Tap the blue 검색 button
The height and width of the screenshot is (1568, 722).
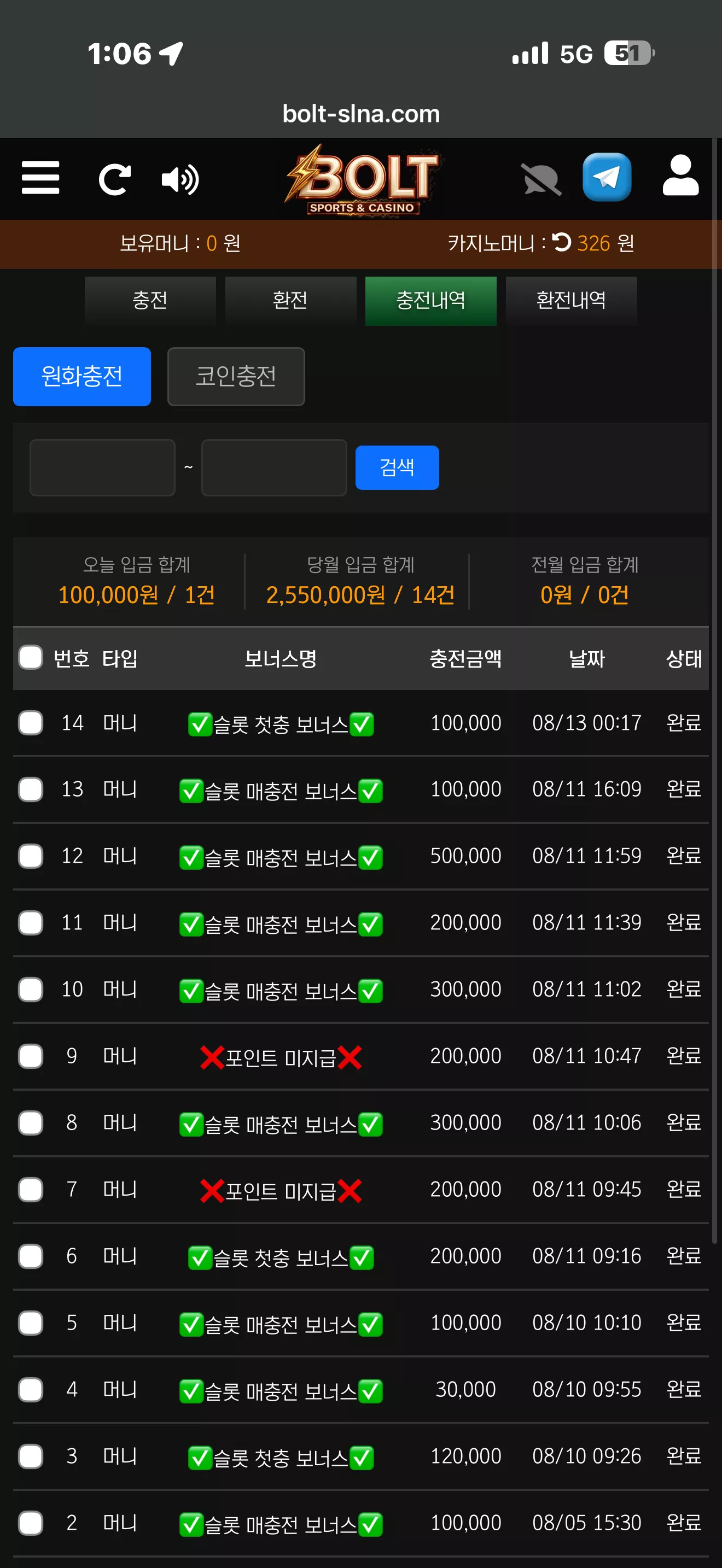tap(397, 467)
